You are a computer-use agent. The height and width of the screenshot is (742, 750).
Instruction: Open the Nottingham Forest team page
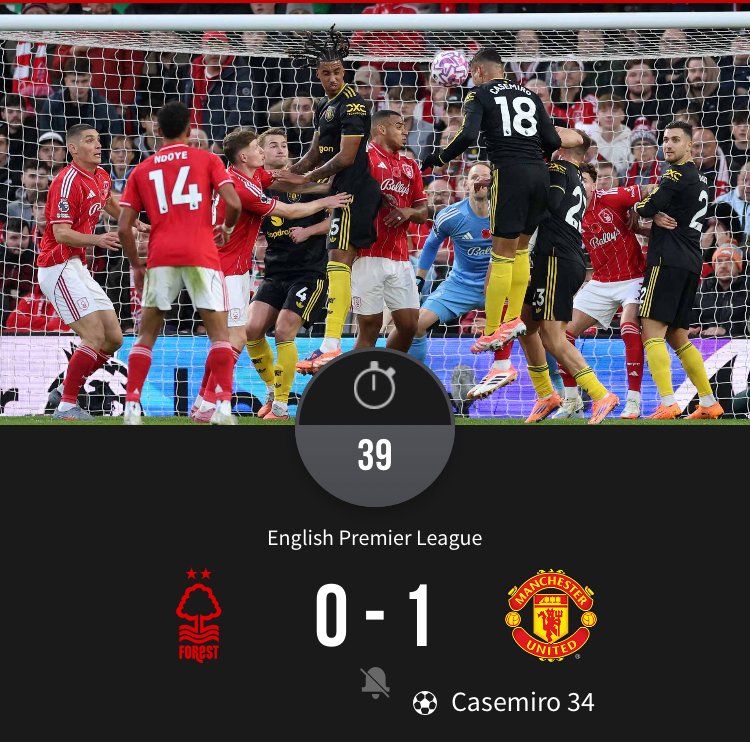198,615
